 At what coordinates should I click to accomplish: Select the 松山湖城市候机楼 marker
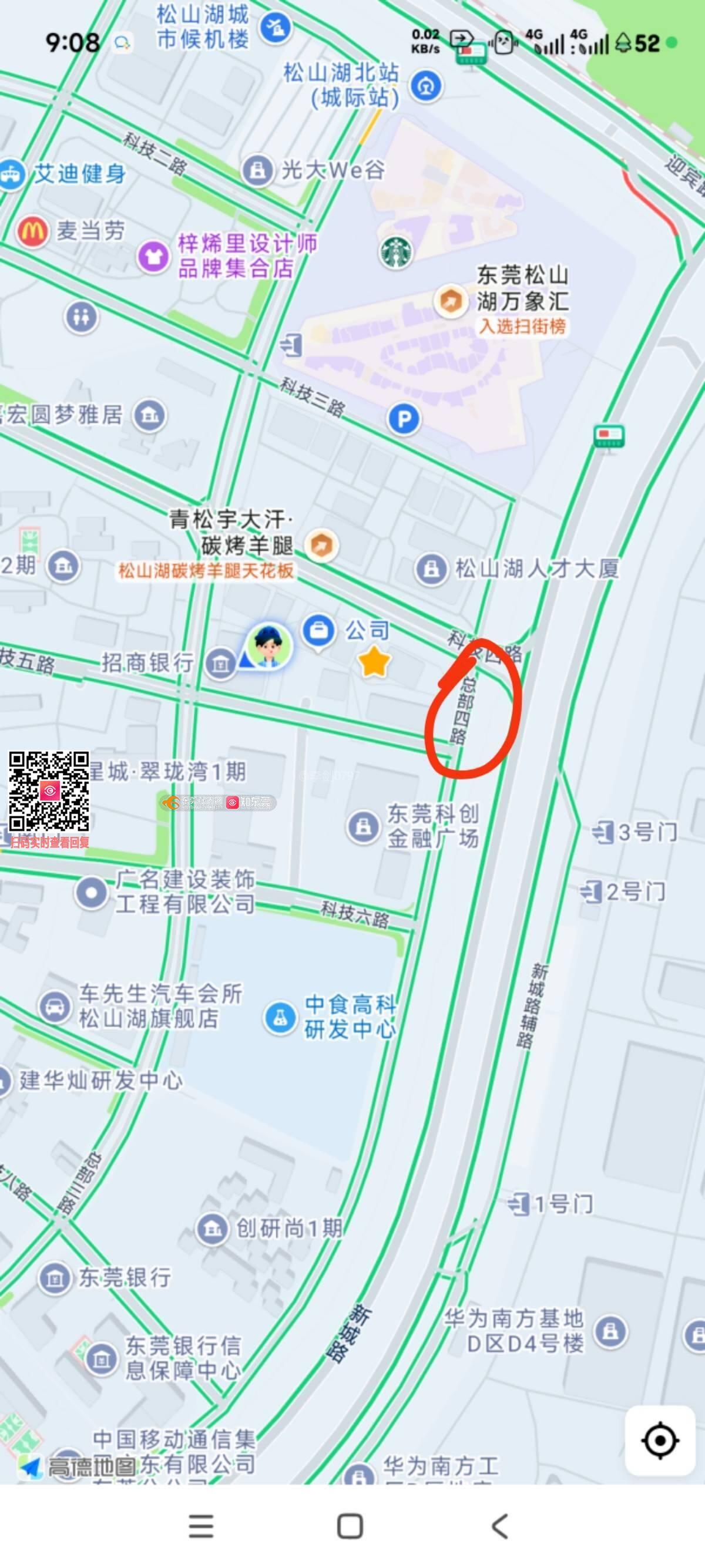coord(276,28)
